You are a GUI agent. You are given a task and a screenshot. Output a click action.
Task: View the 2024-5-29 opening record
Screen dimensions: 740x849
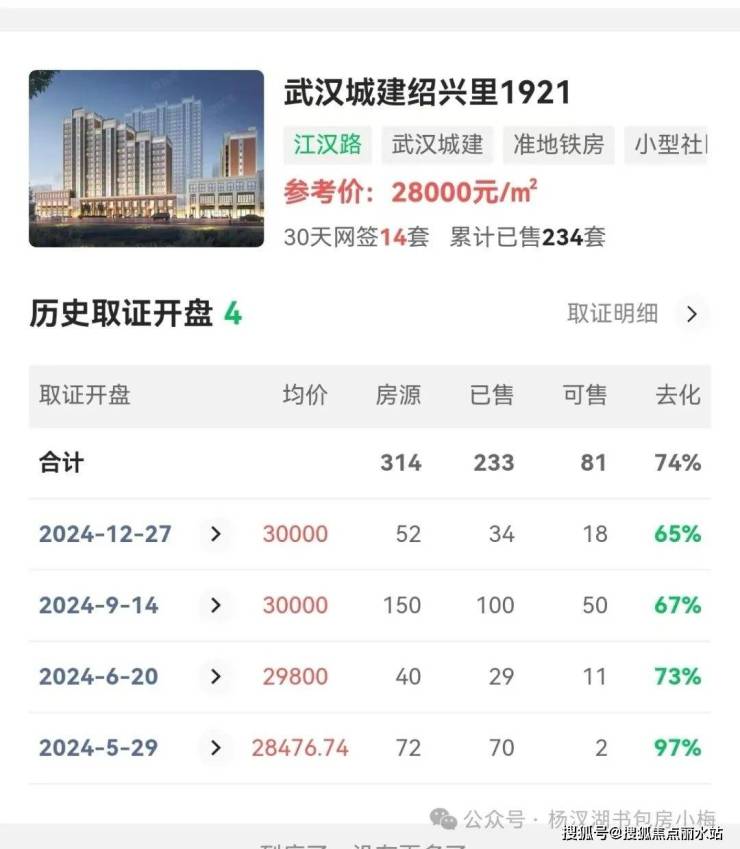[x=215, y=748]
